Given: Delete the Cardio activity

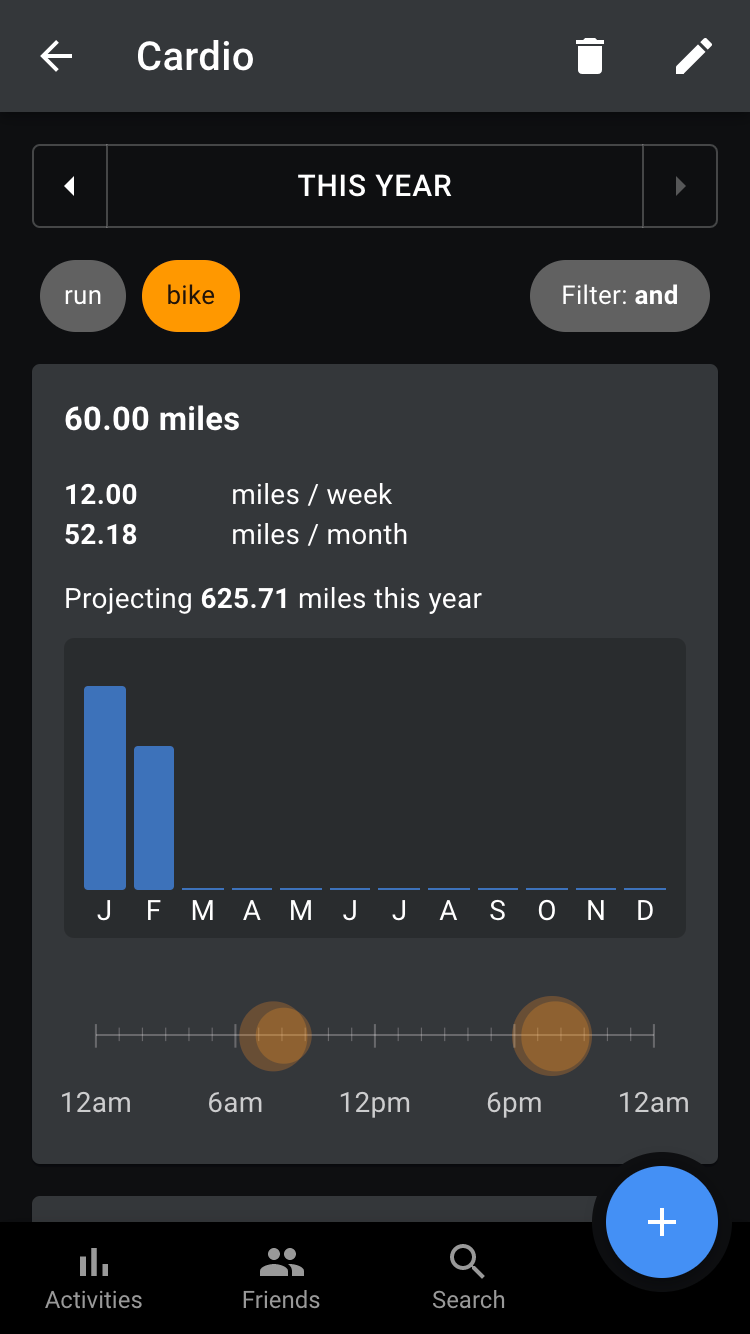Looking at the screenshot, I should pos(590,56).
